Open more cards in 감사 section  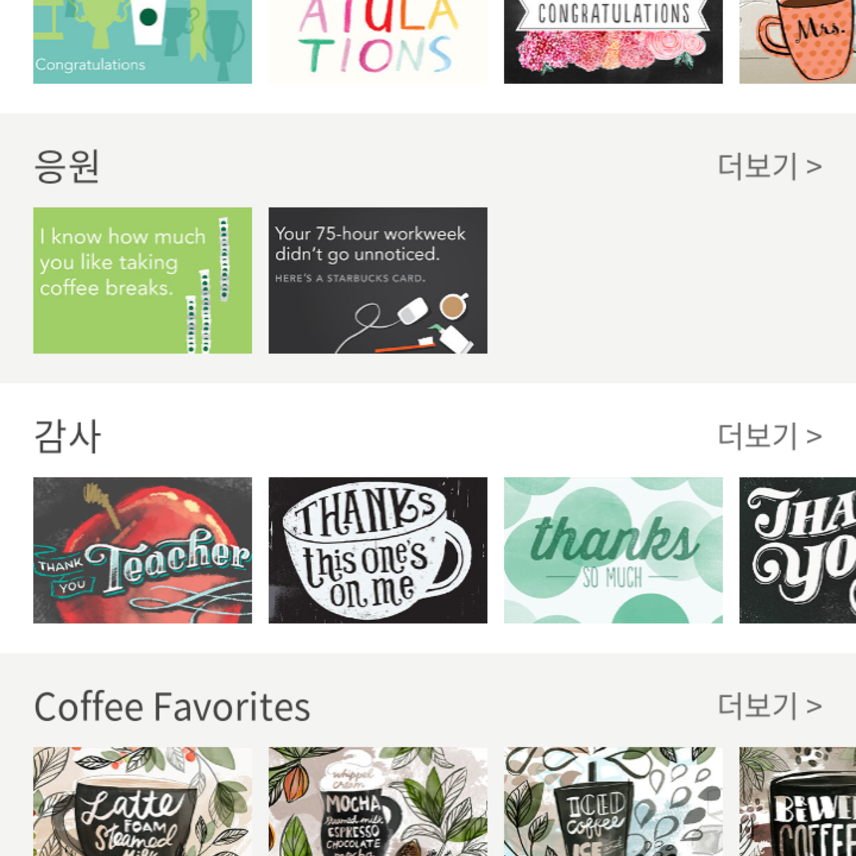769,436
